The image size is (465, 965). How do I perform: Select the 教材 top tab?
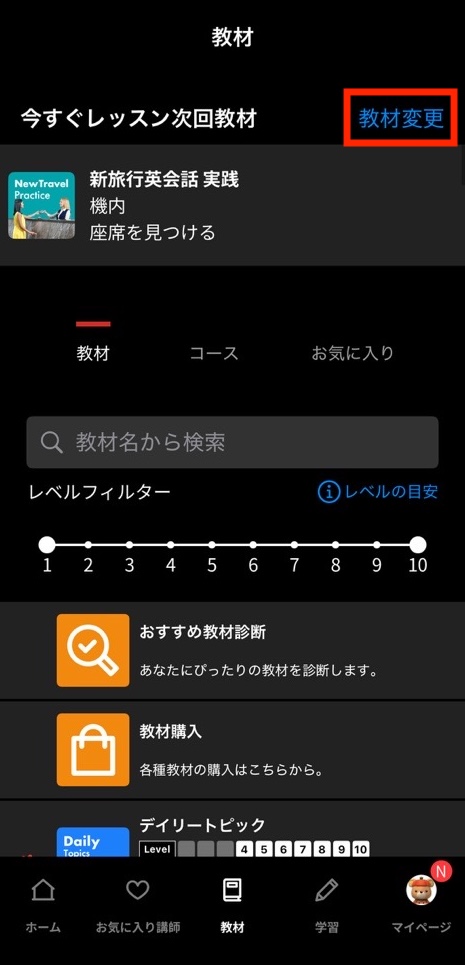(x=93, y=353)
